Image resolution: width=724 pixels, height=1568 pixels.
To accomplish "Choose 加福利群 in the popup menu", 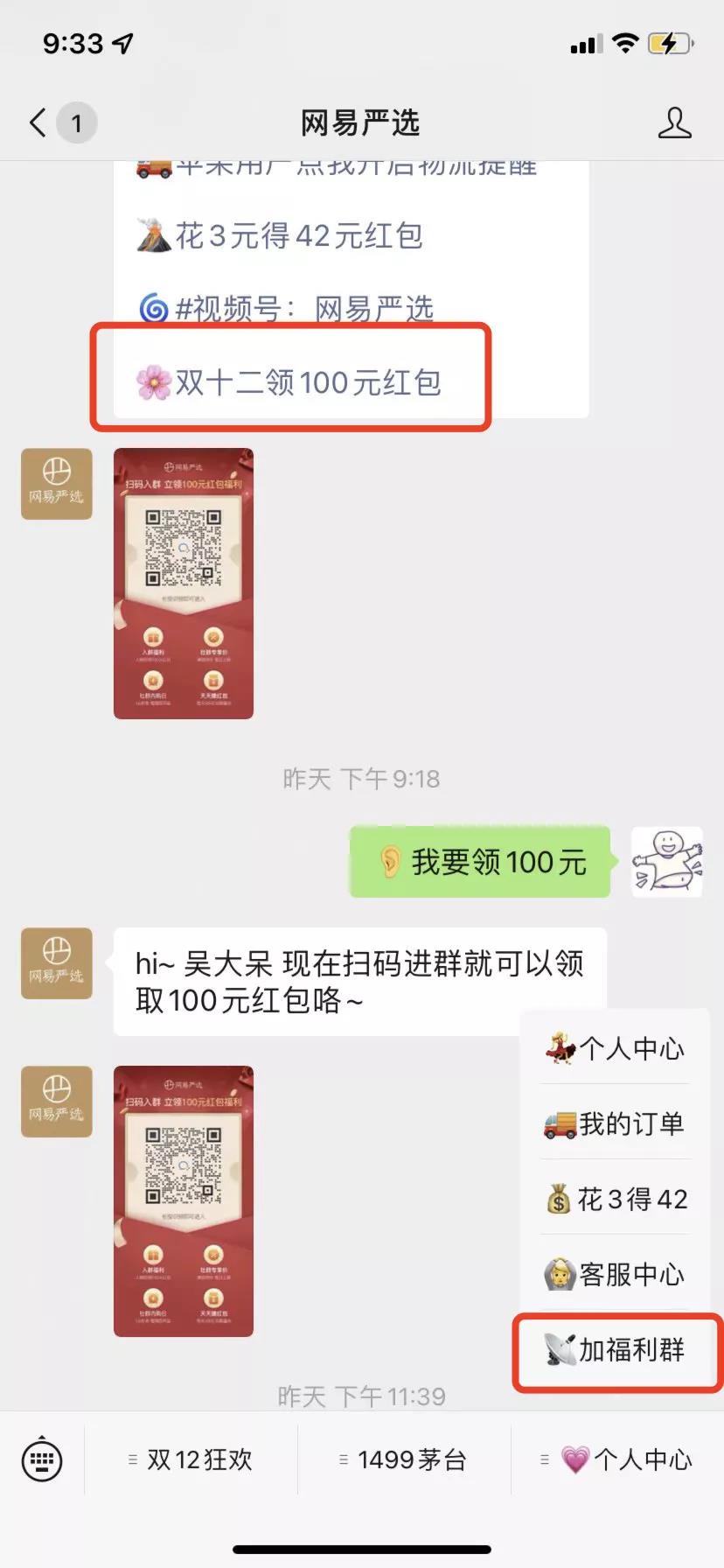I will [x=616, y=1349].
